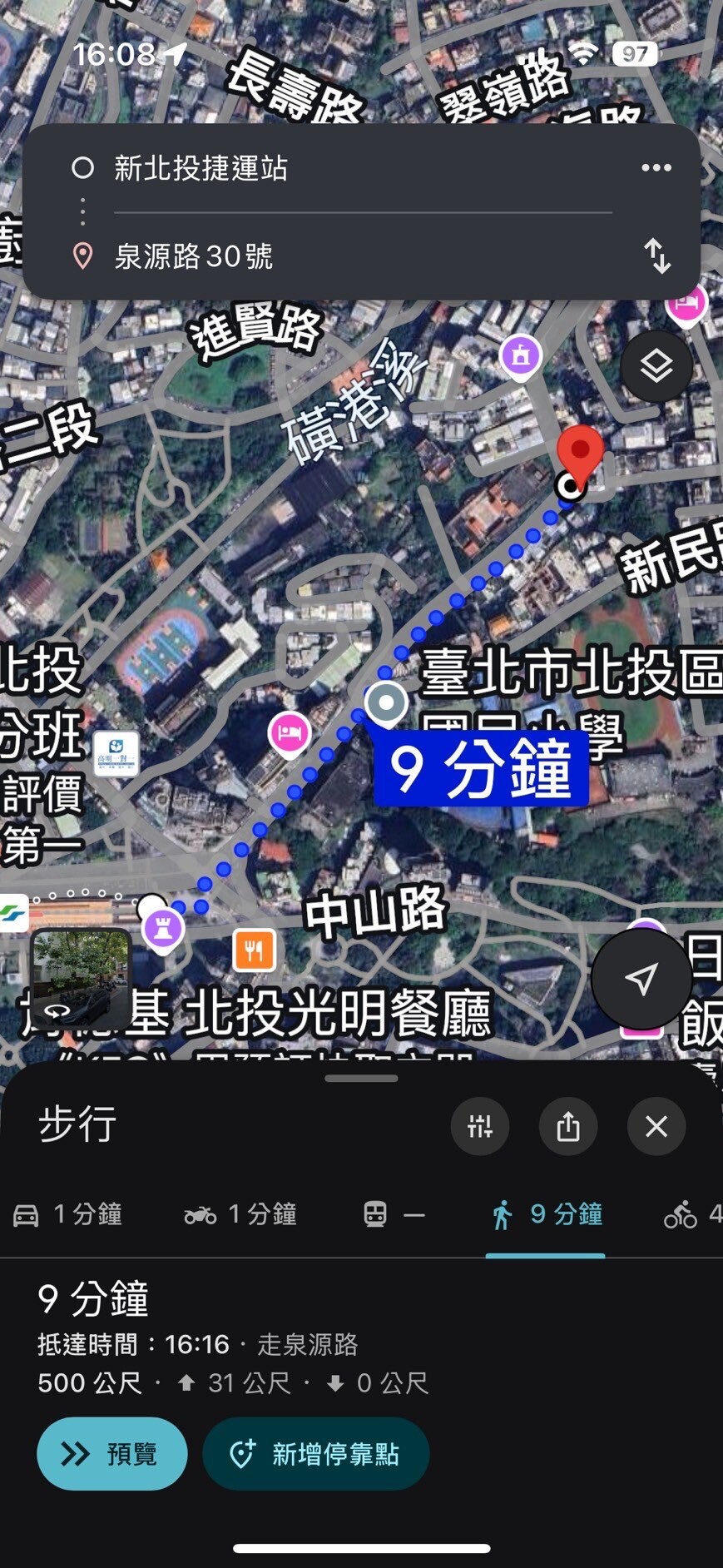The width and height of the screenshot is (723, 1568).
Task: Close the directions panel
Action: coord(656,1127)
